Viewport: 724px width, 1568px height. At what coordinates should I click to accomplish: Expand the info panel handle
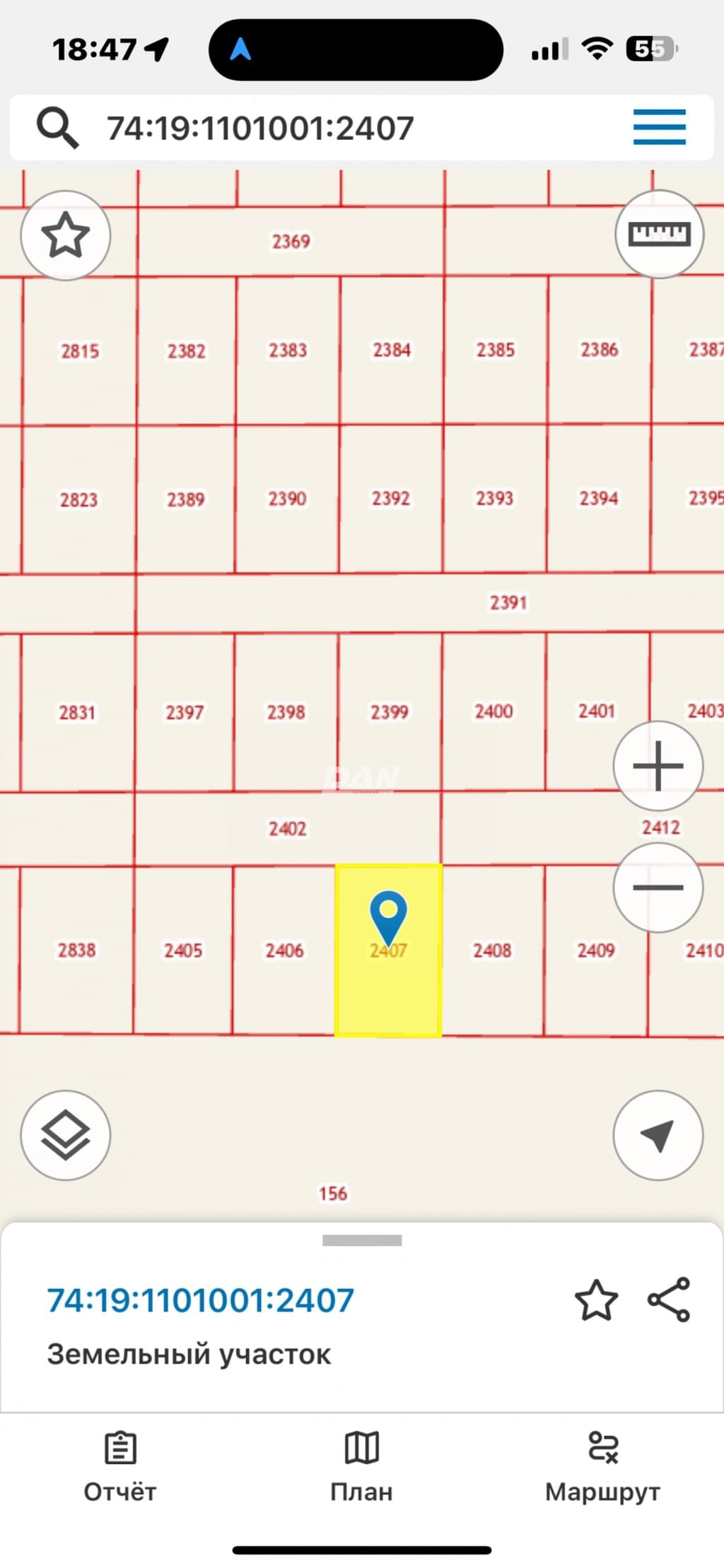coord(362,1240)
